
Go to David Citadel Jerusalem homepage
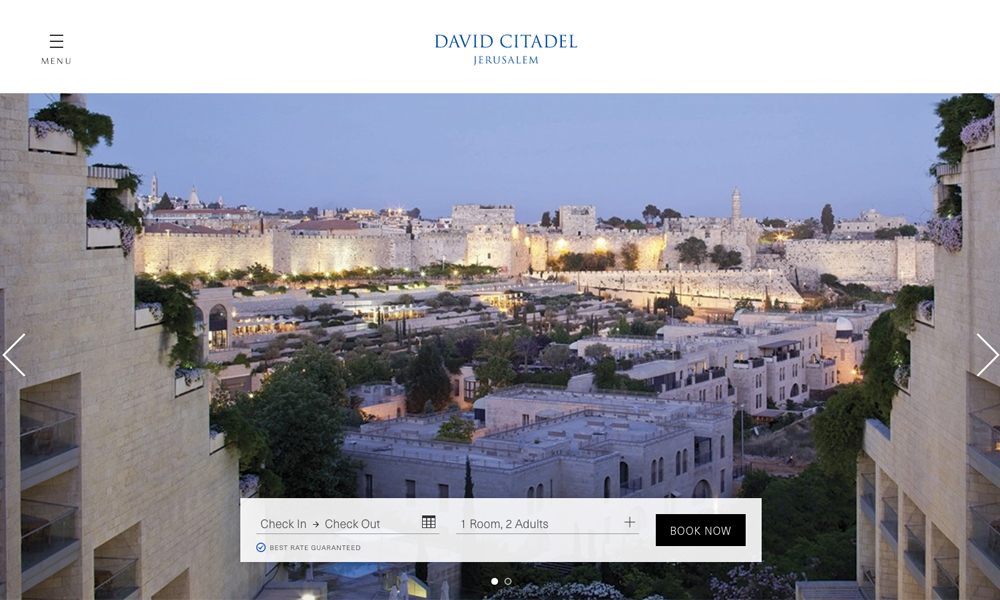coord(505,48)
